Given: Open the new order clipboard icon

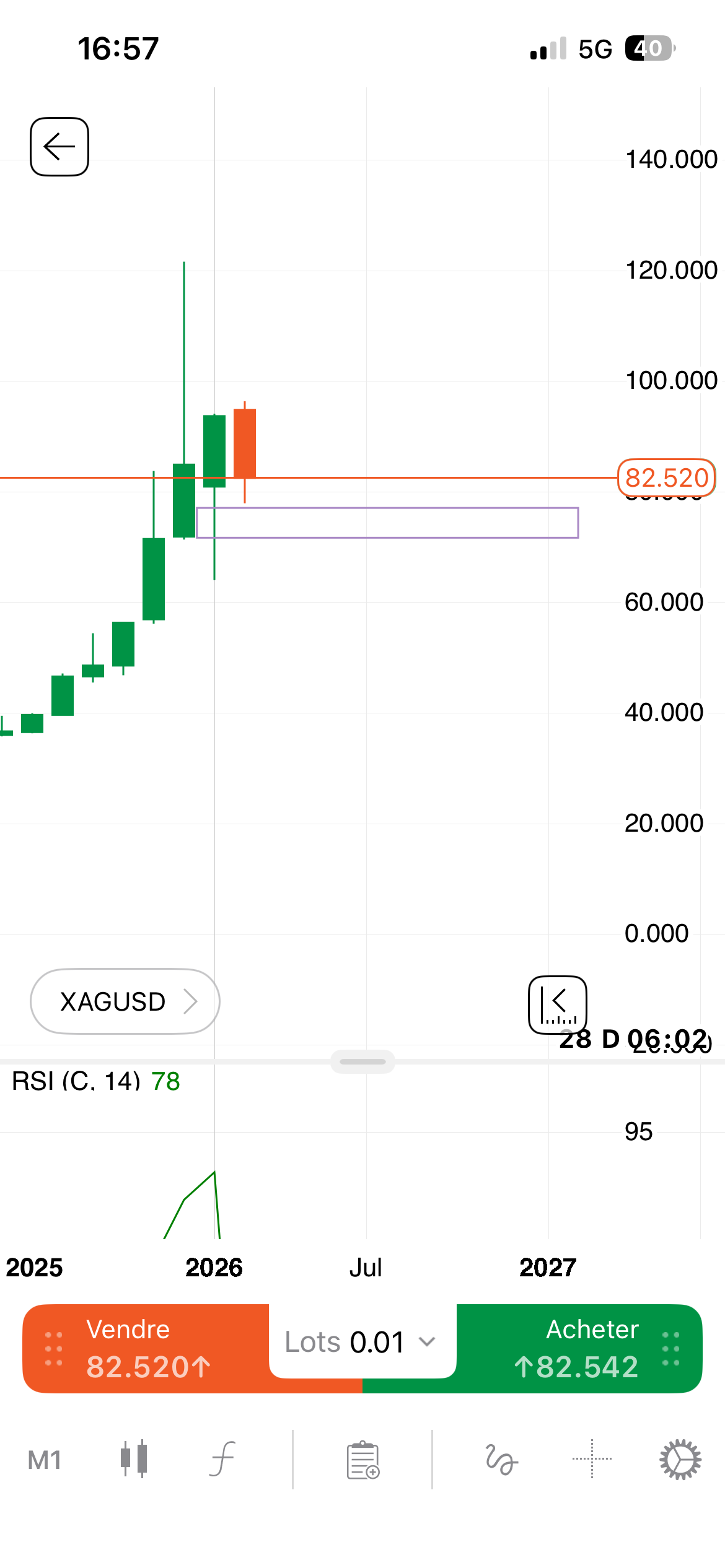Looking at the screenshot, I should click(363, 1460).
